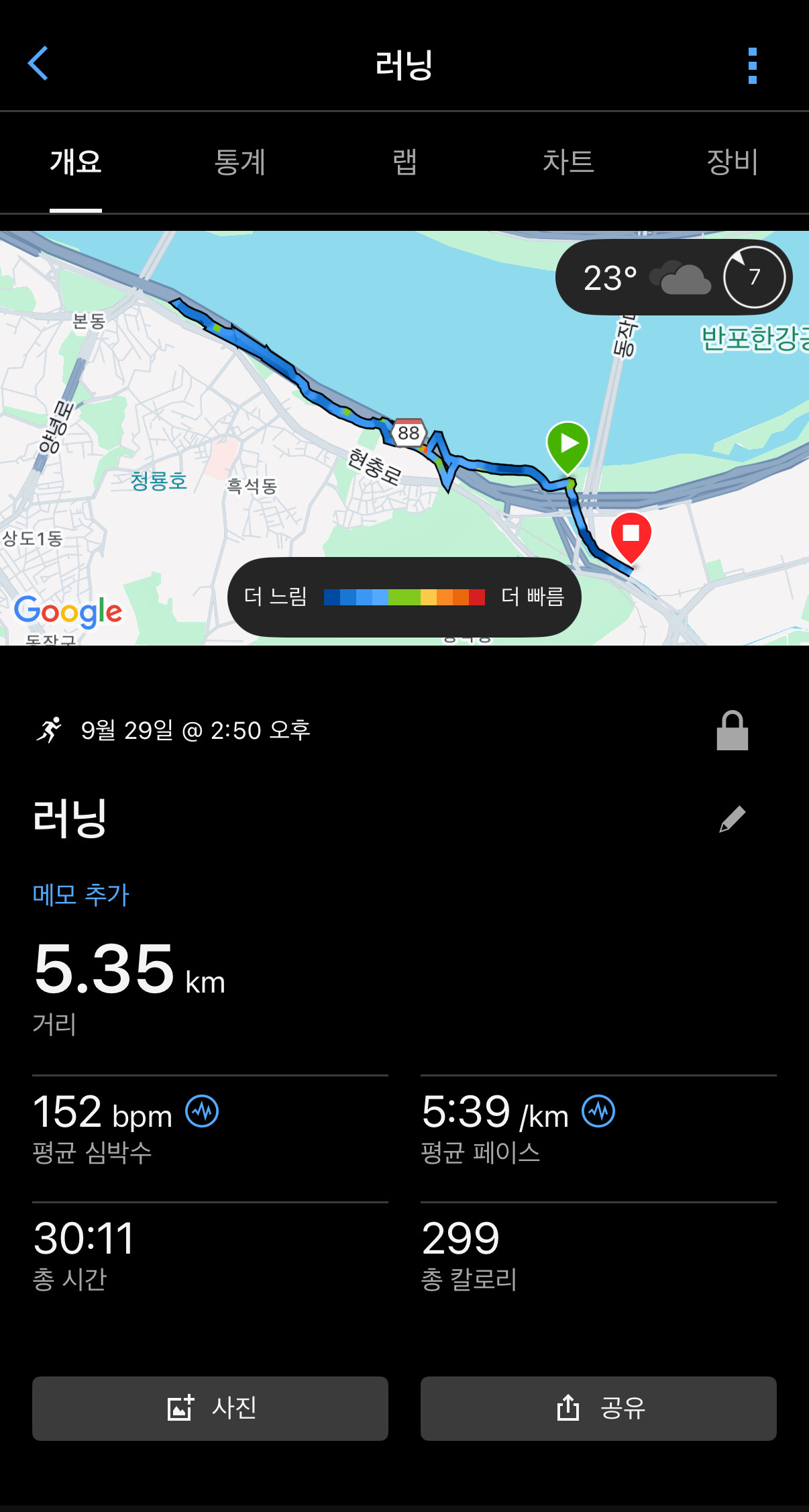Go back using the top-left arrow
The height and width of the screenshot is (1512, 809).
pyautogui.click(x=38, y=64)
